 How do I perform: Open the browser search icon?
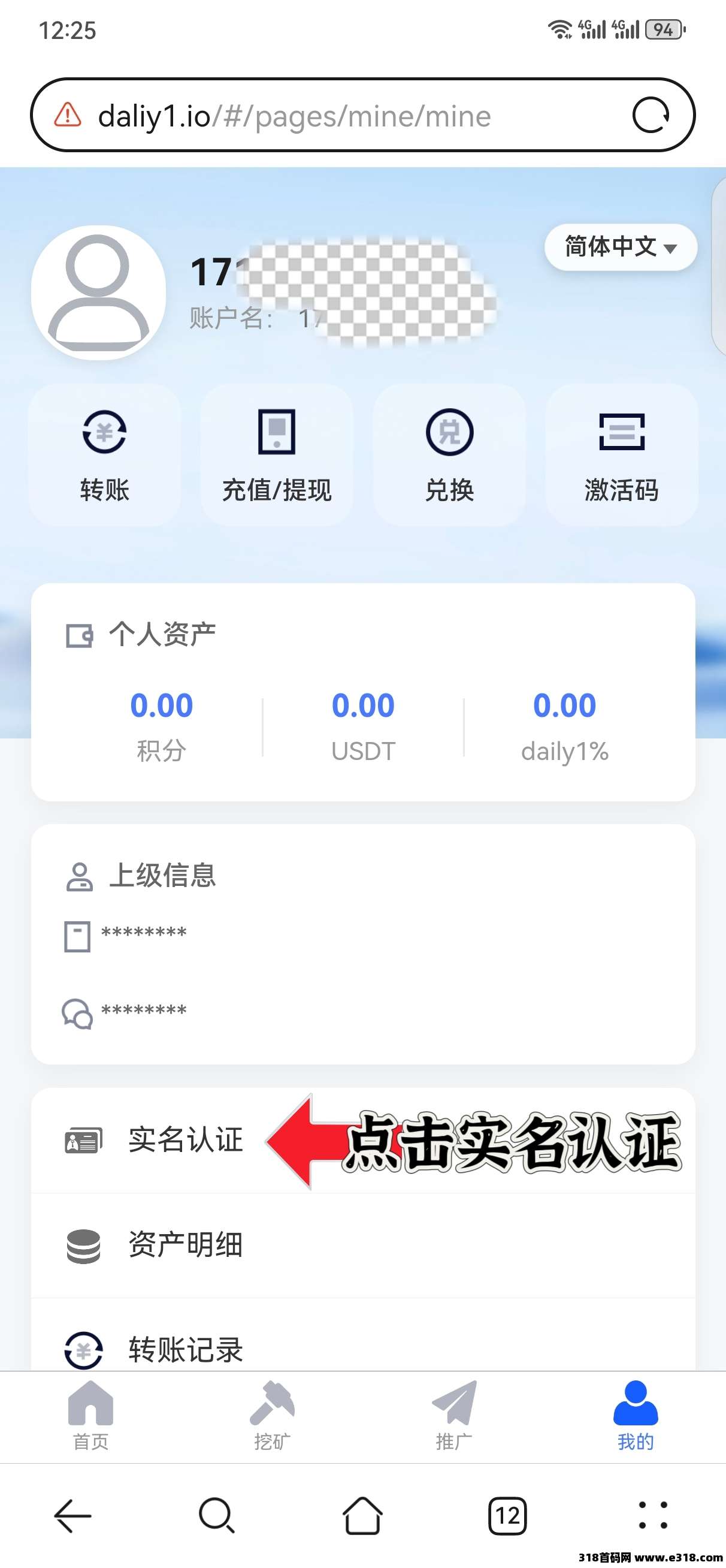[x=217, y=1516]
